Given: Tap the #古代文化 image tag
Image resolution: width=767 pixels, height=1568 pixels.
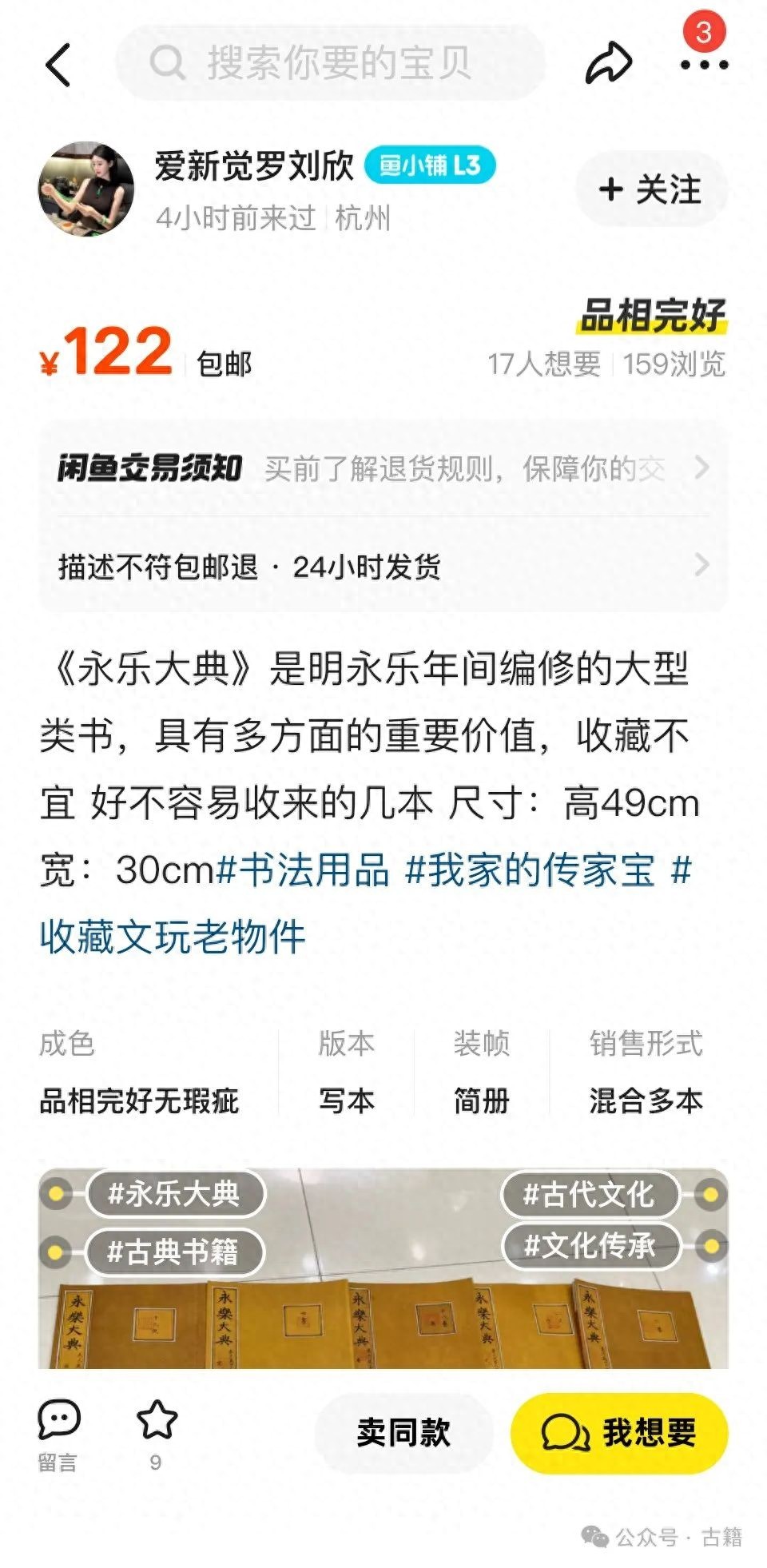Looking at the screenshot, I should click(x=589, y=1195).
